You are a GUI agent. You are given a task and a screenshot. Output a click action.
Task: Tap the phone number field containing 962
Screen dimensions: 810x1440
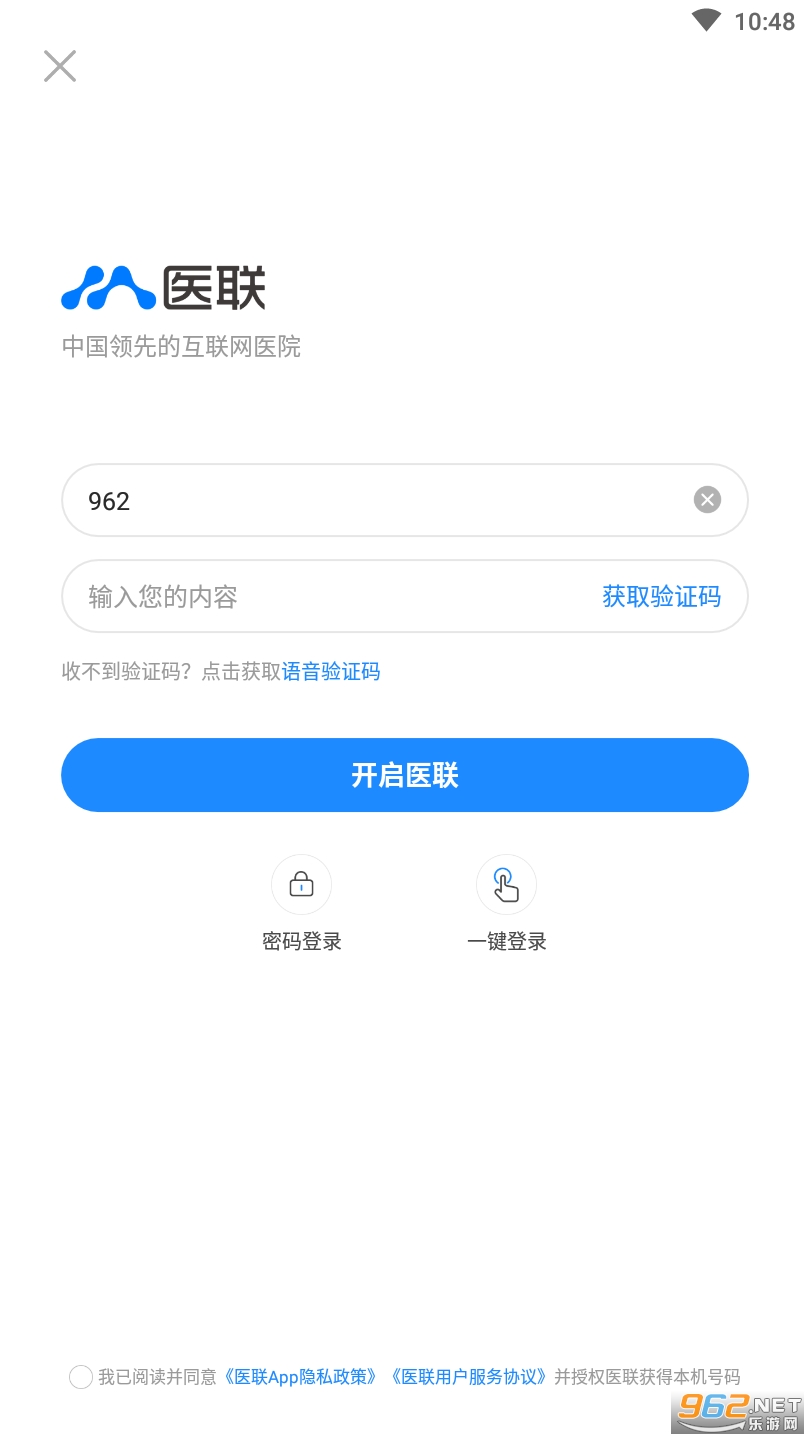point(380,500)
